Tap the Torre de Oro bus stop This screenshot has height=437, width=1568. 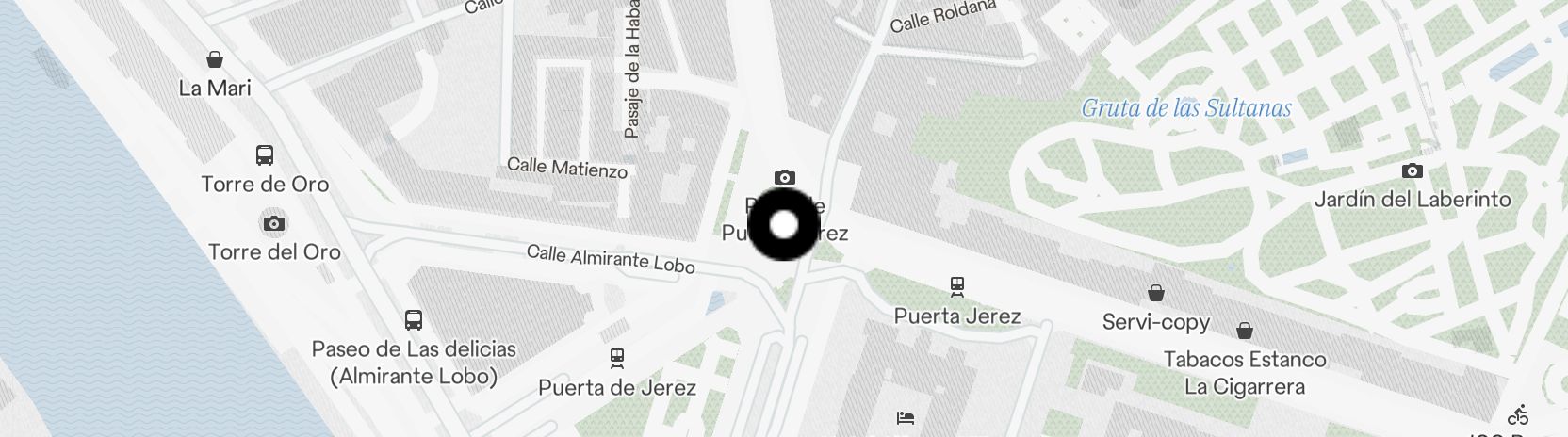coord(265,155)
